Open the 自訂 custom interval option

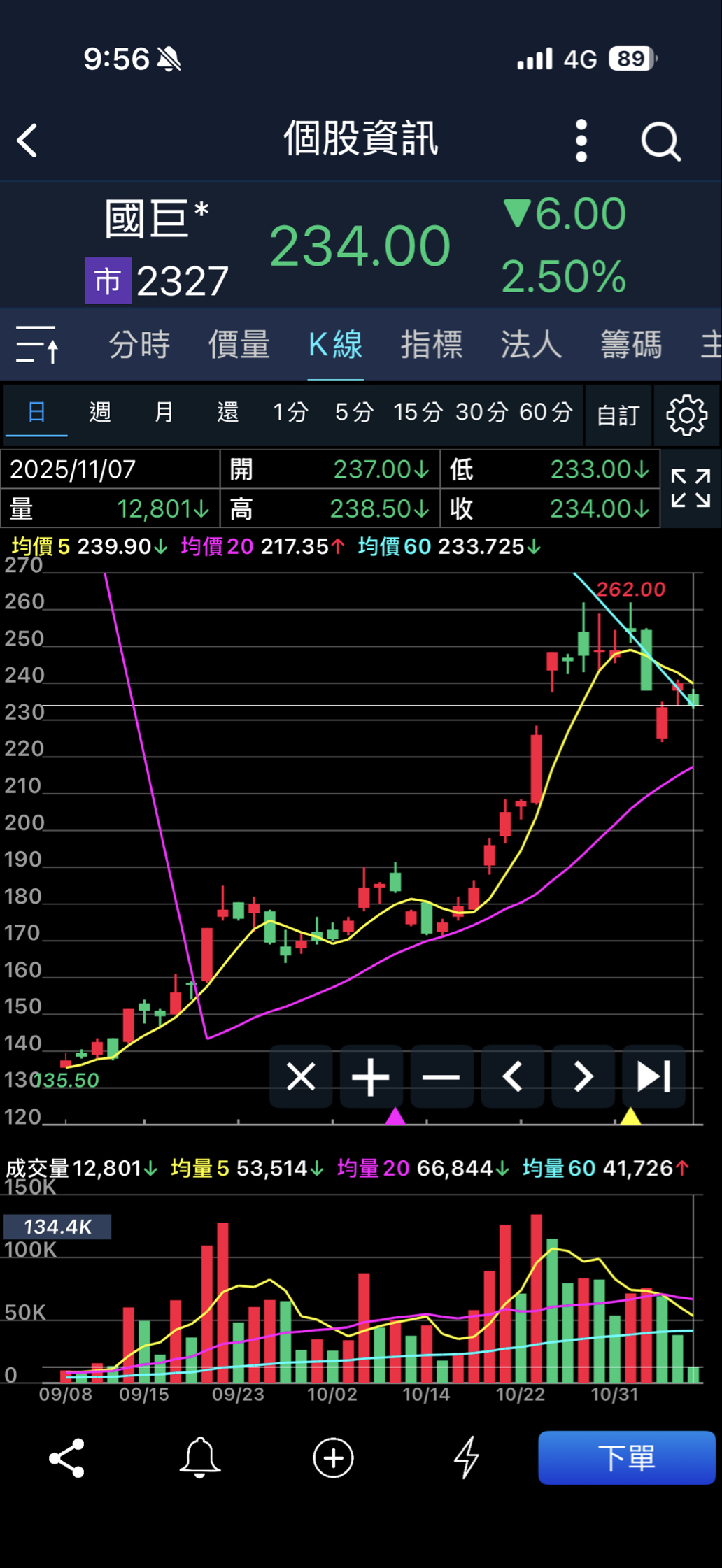click(618, 414)
